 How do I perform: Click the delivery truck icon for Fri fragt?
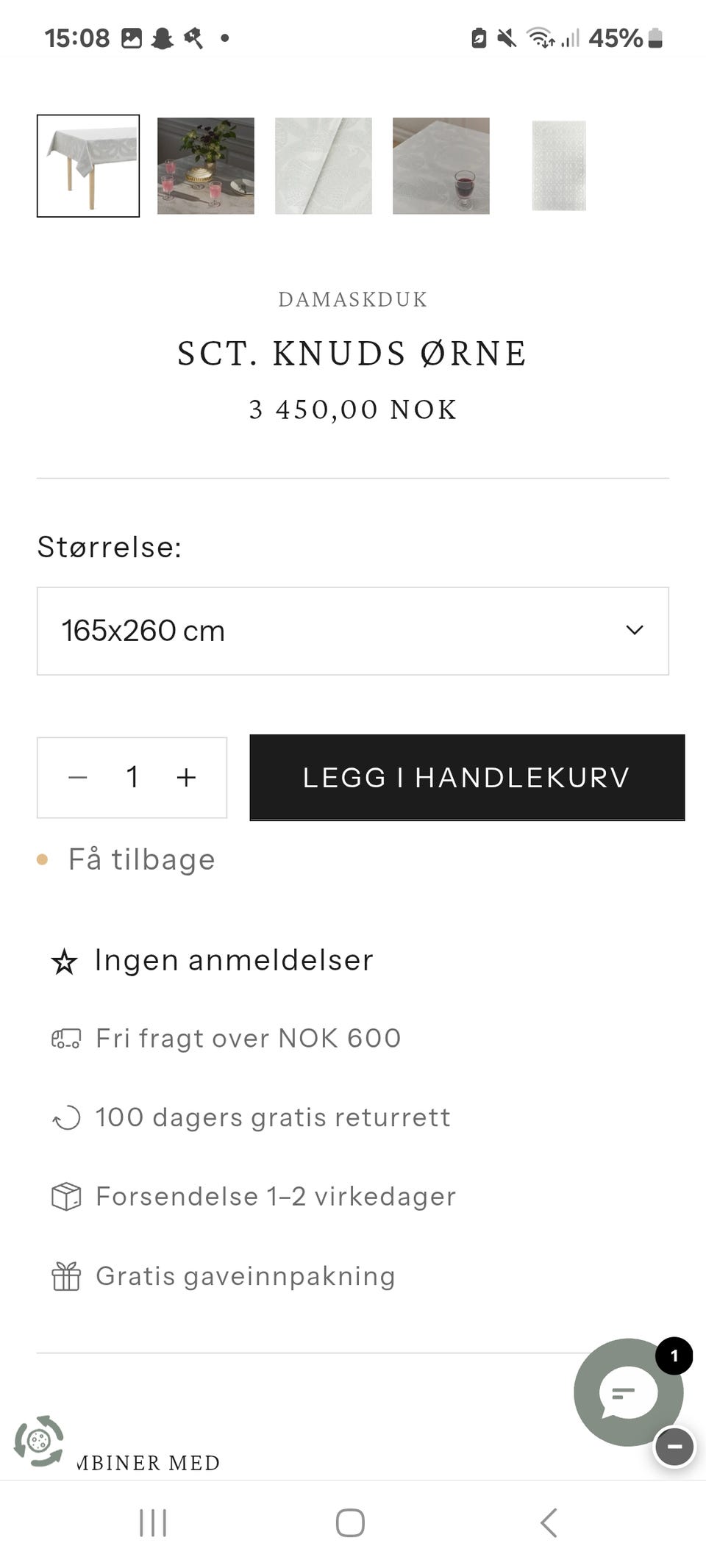(66, 1039)
